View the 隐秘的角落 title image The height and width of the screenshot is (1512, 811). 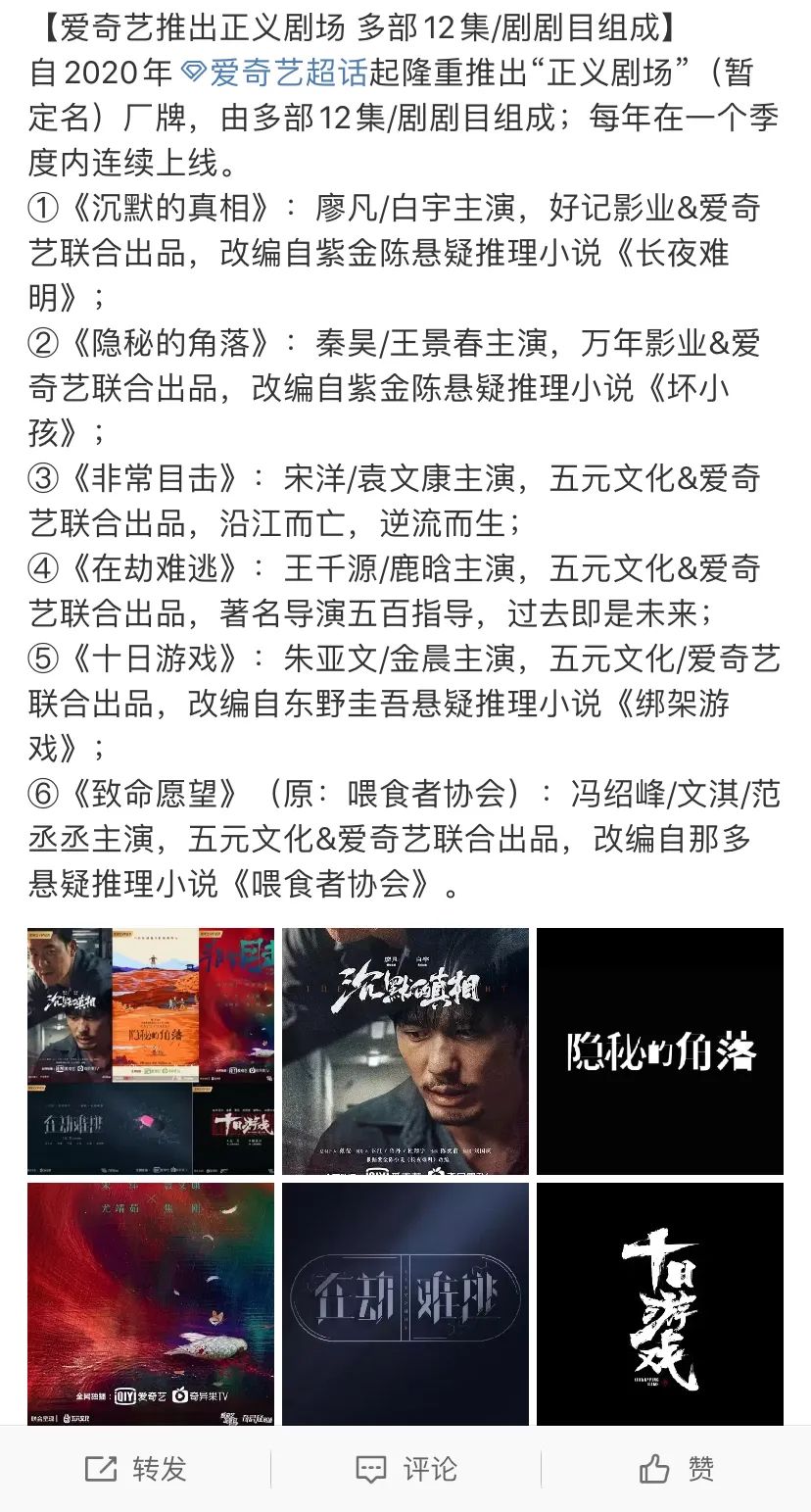tap(660, 1051)
